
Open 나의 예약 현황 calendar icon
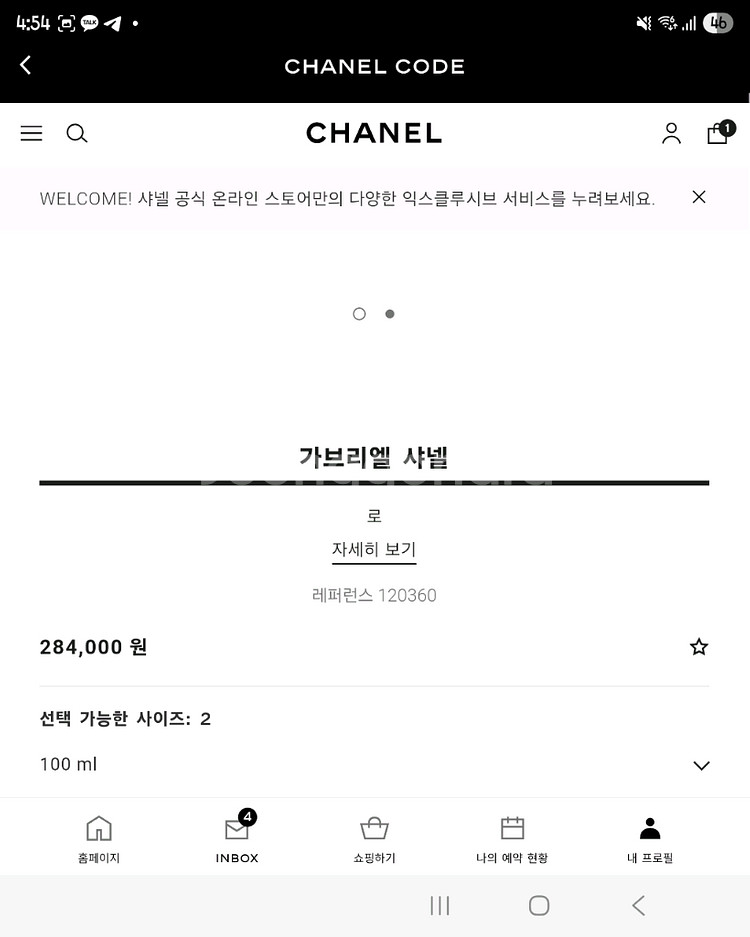(x=512, y=837)
